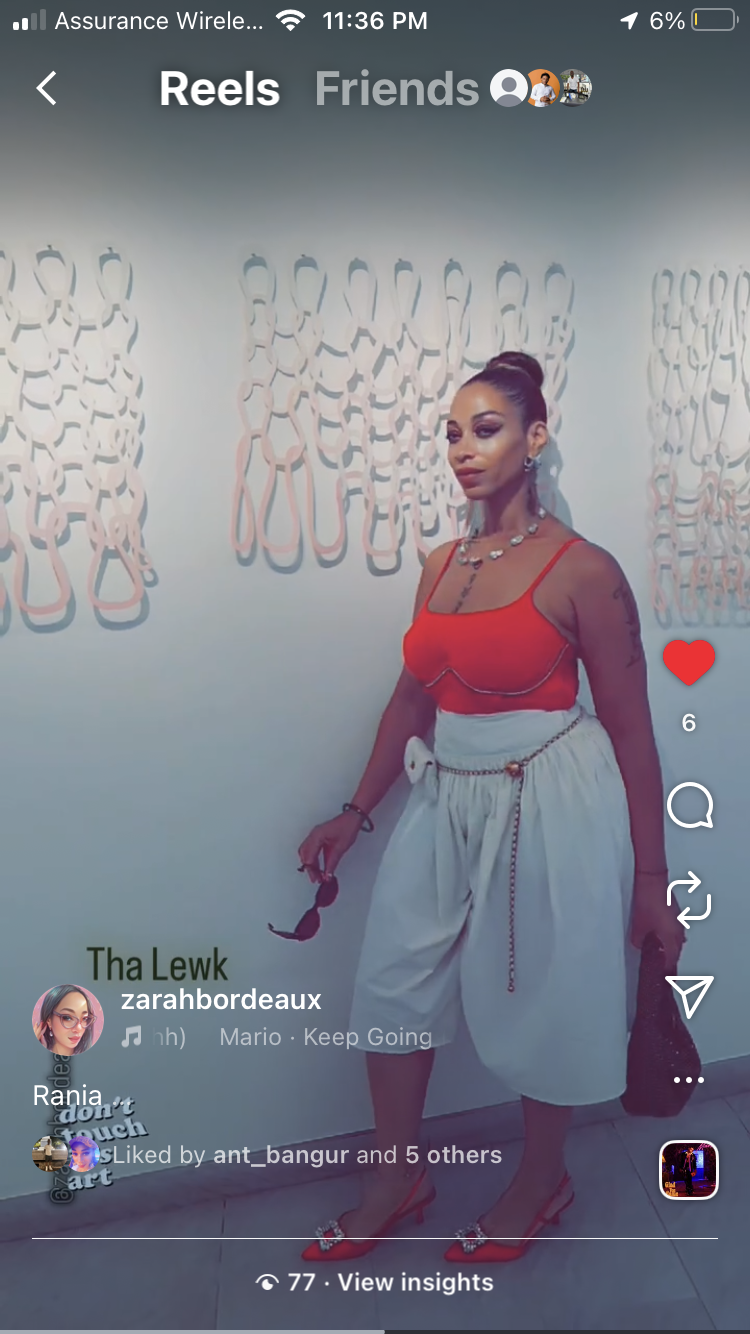
Task: Open the zarahbordeaux username
Action: (x=221, y=999)
